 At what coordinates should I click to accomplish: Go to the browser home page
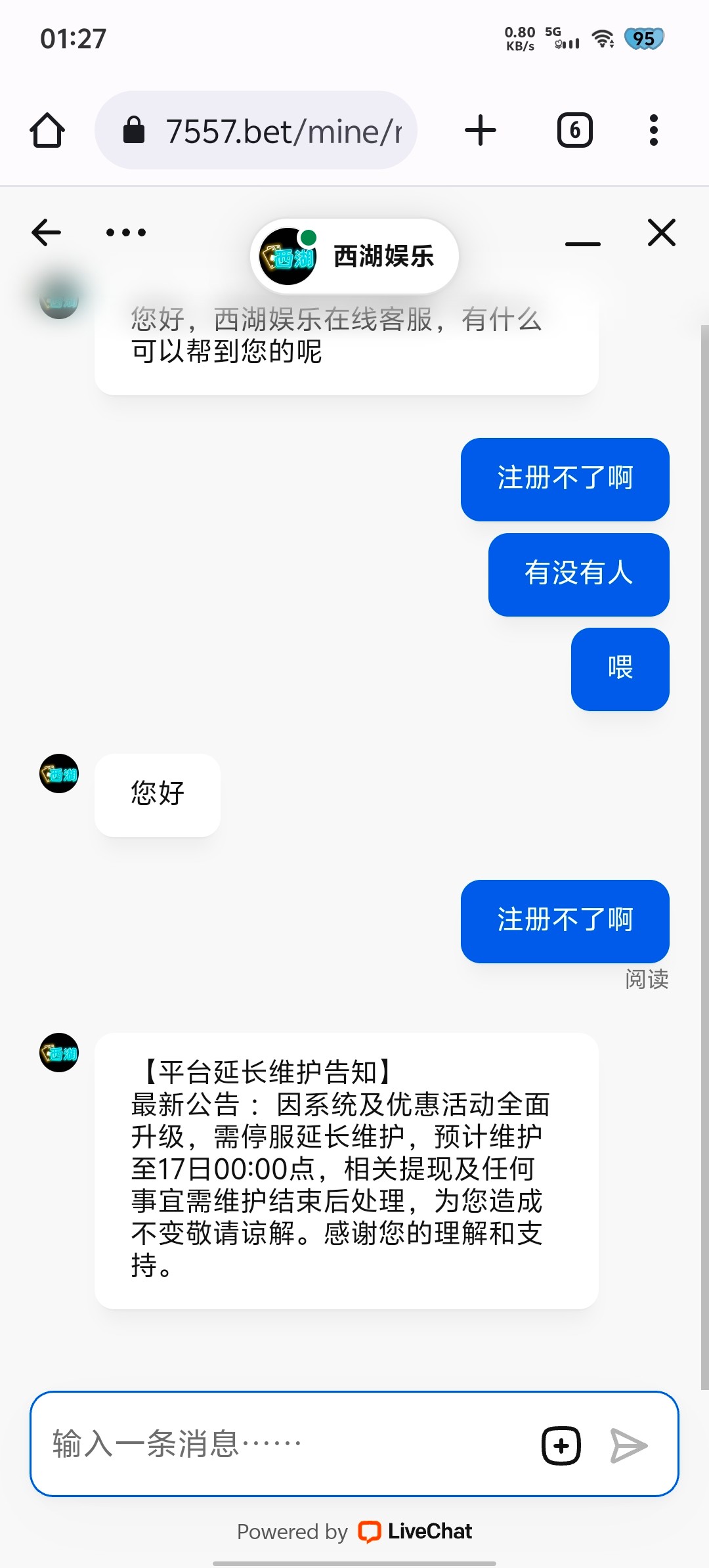click(x=47, y=130)
